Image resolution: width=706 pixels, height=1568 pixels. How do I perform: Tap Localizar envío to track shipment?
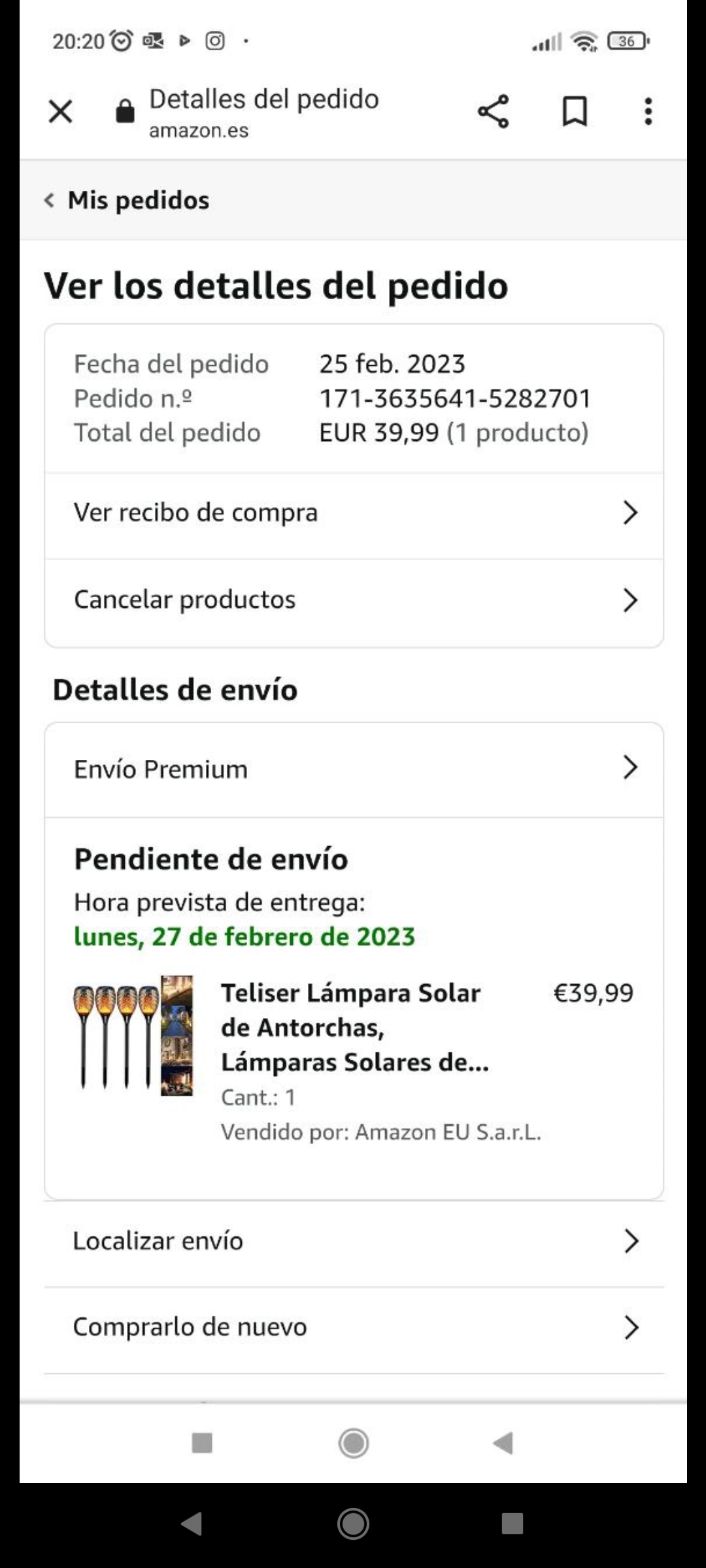[x=354, y=1241]
